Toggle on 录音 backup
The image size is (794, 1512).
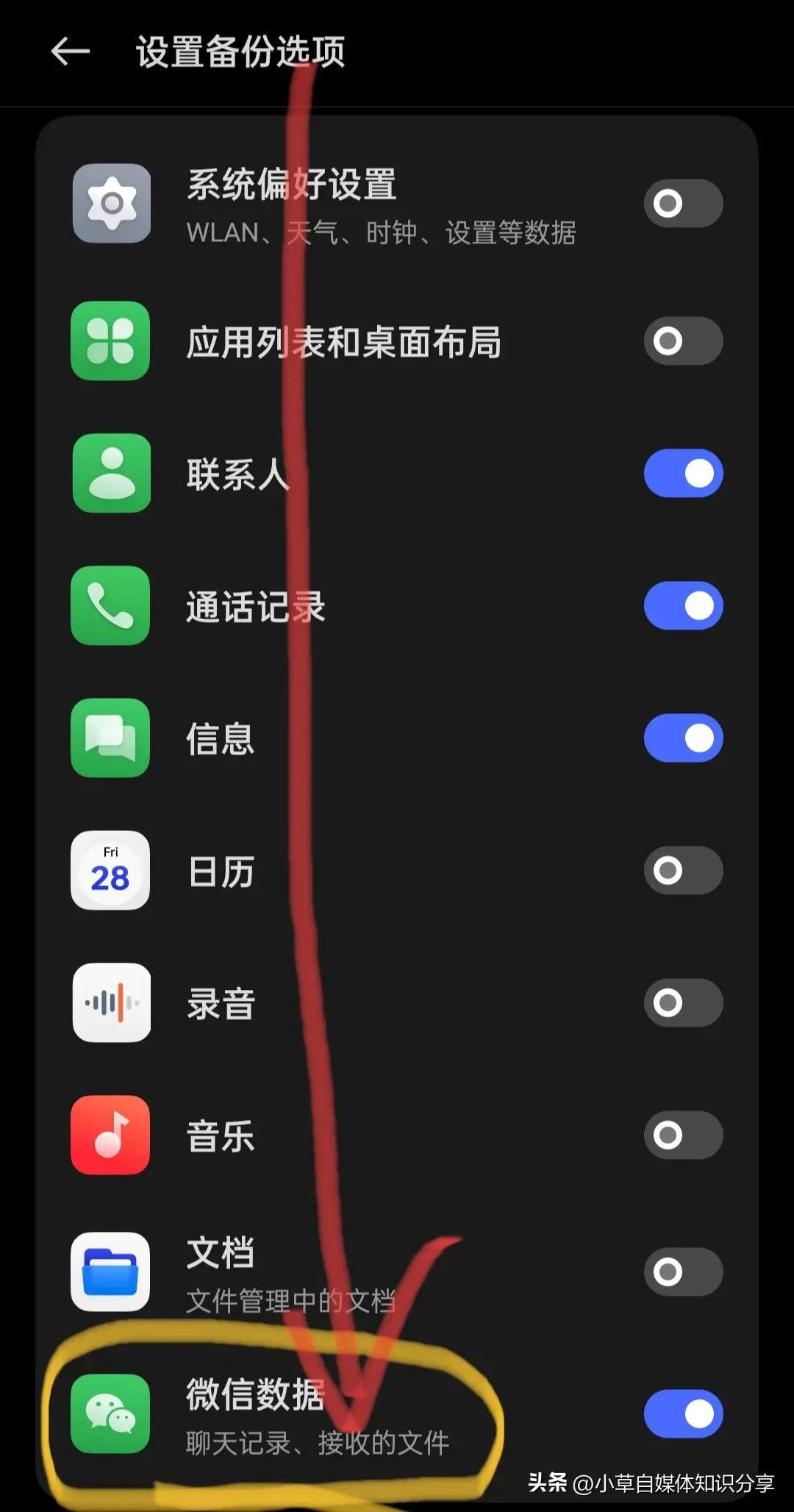pos(683,1003)
